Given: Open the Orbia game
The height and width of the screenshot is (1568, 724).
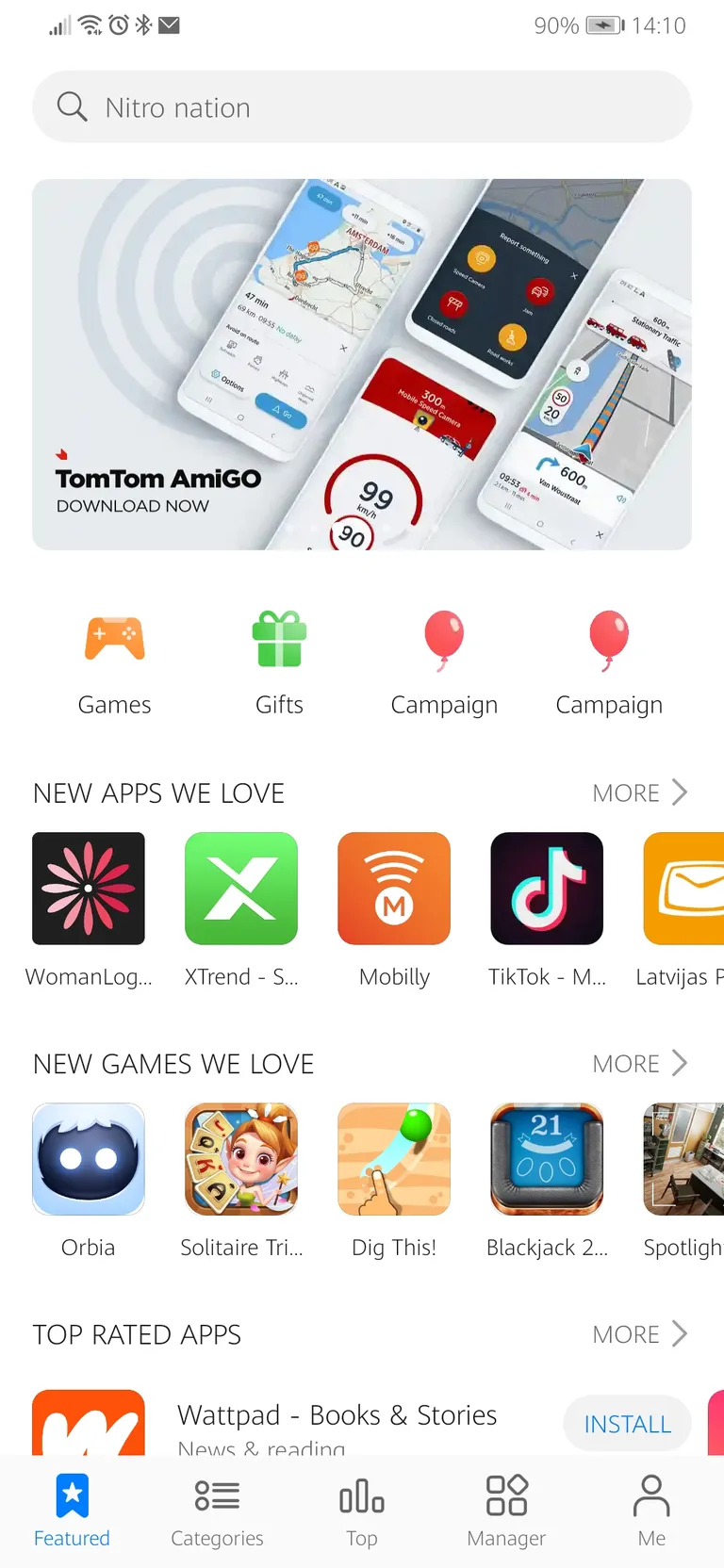Looking at the screenshot, I should 89,1159.
